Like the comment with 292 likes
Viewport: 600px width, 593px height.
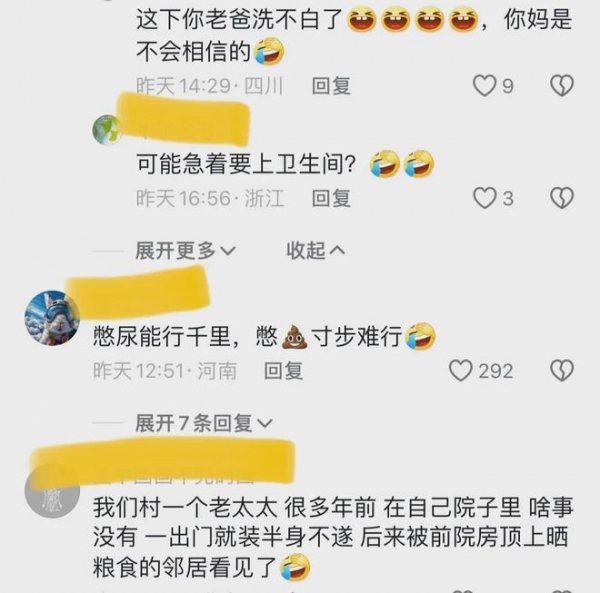(461, 371)
